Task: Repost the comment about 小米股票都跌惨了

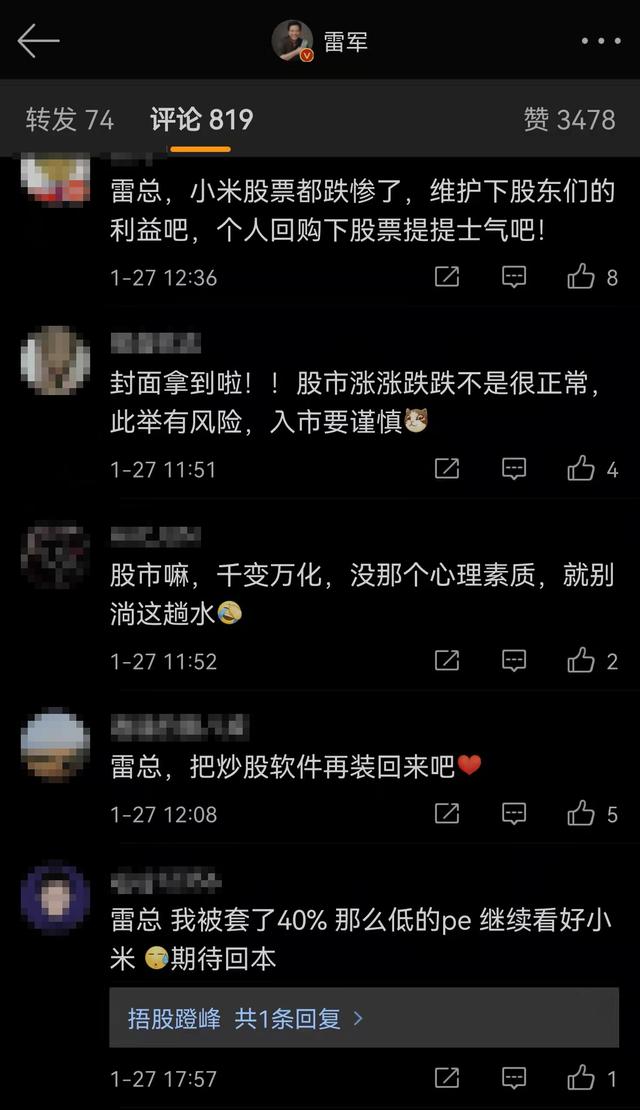Action: [447, 277]
